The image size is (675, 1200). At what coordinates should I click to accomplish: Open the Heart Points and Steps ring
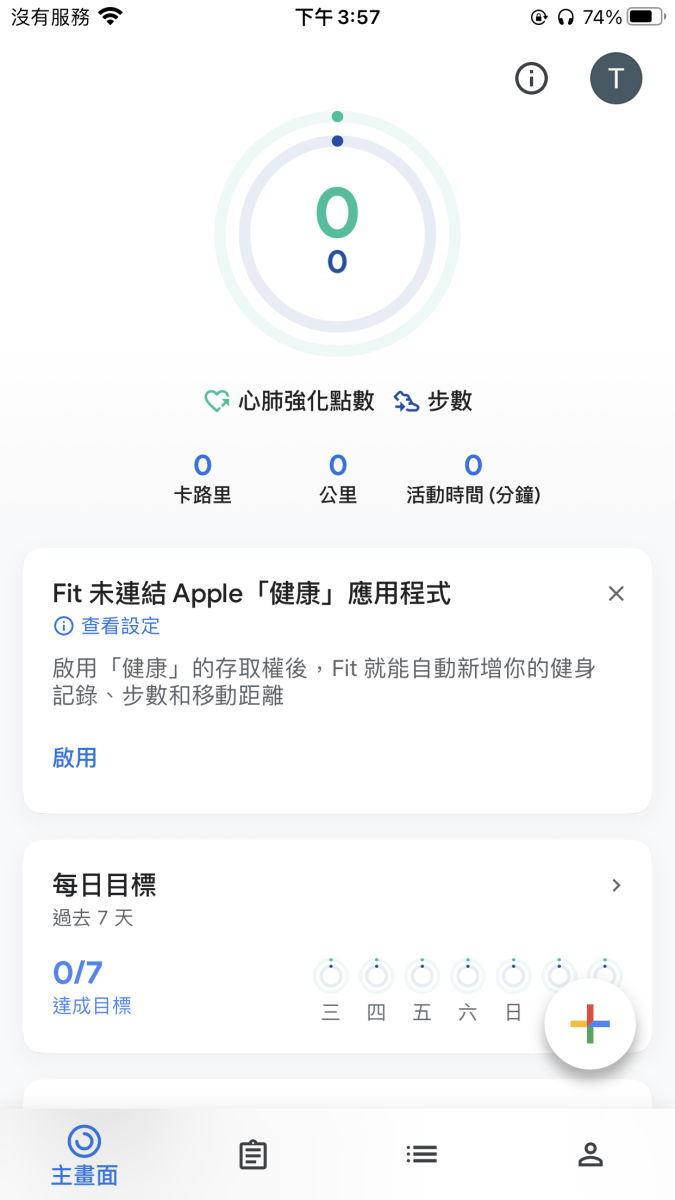[x=337, y=234]
